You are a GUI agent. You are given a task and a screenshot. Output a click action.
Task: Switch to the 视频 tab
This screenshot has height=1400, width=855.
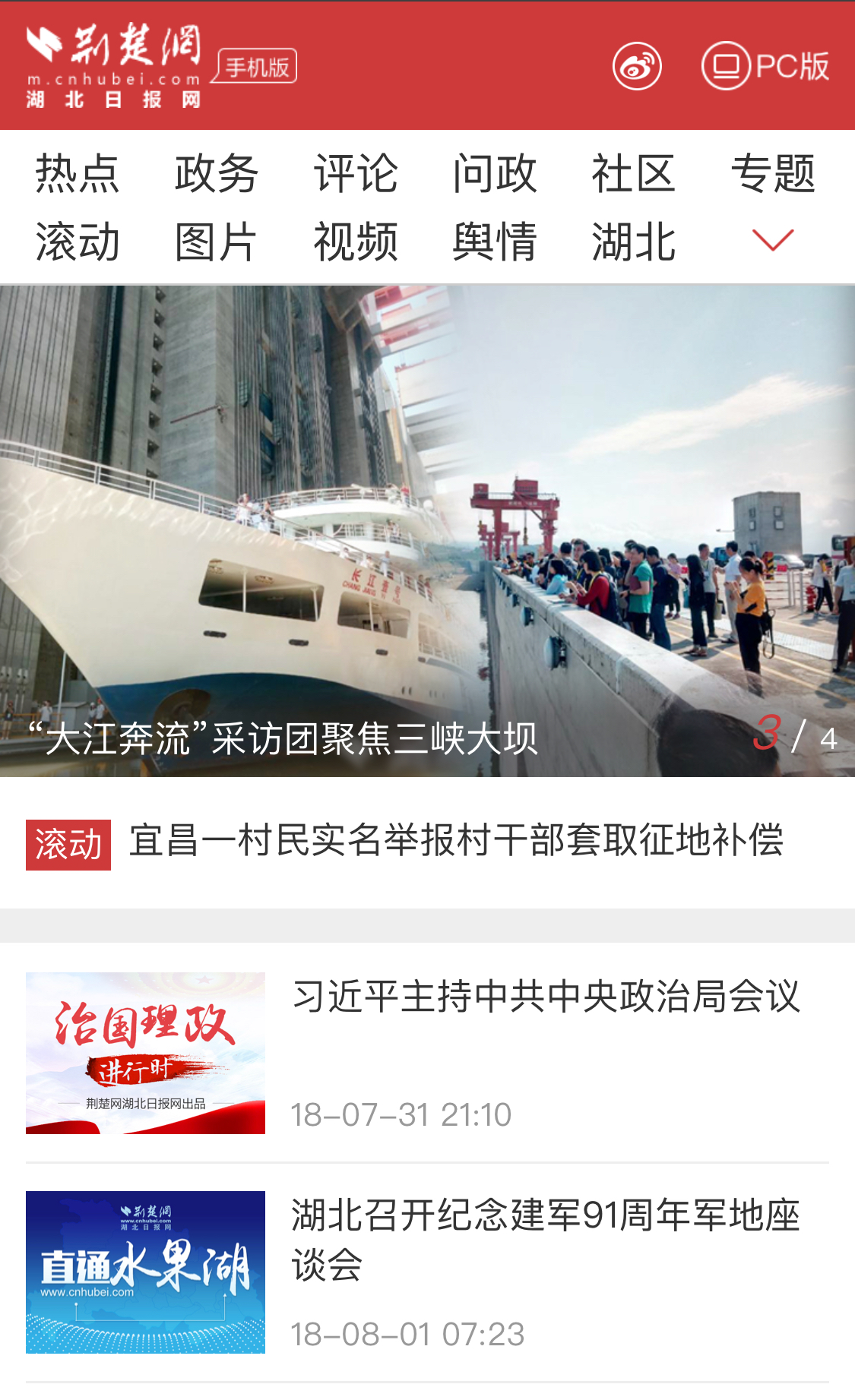[x=356, y=242]
